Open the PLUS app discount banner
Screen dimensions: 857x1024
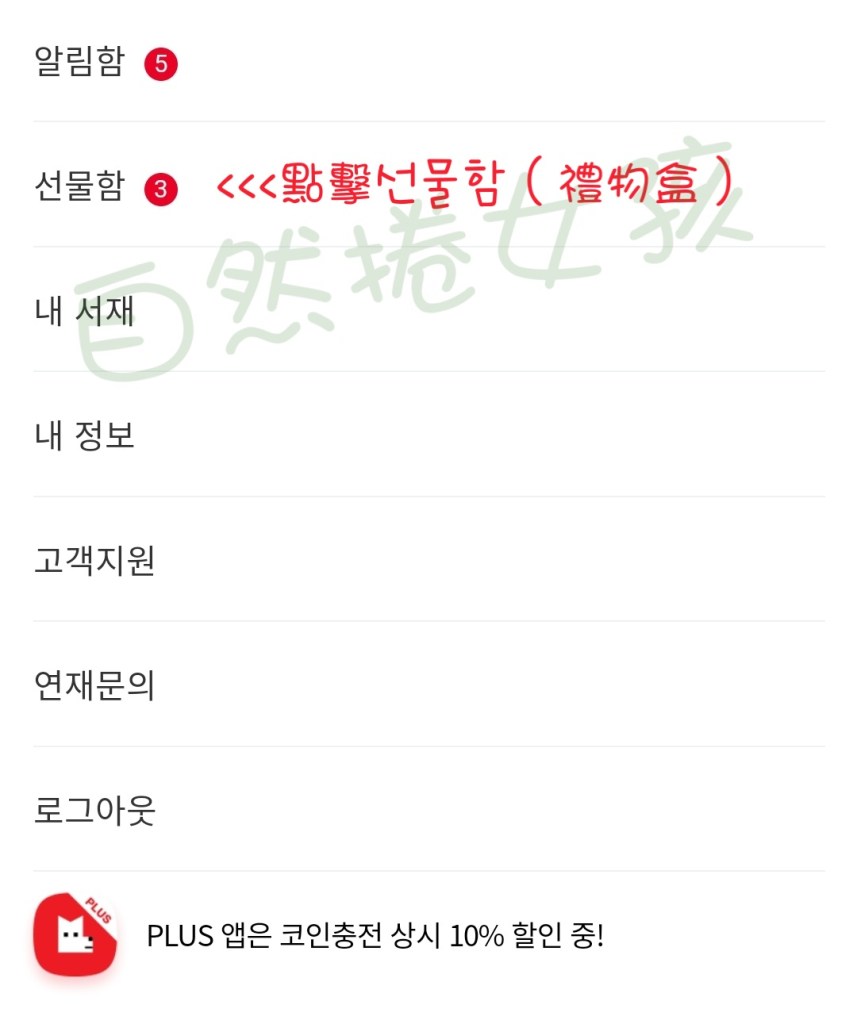pos(375,936)
